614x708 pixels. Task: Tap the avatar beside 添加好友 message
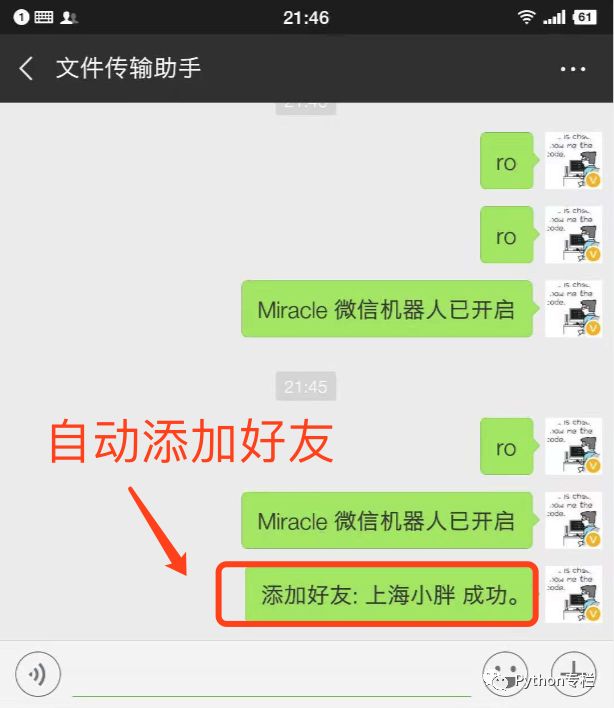click(573, 594)
